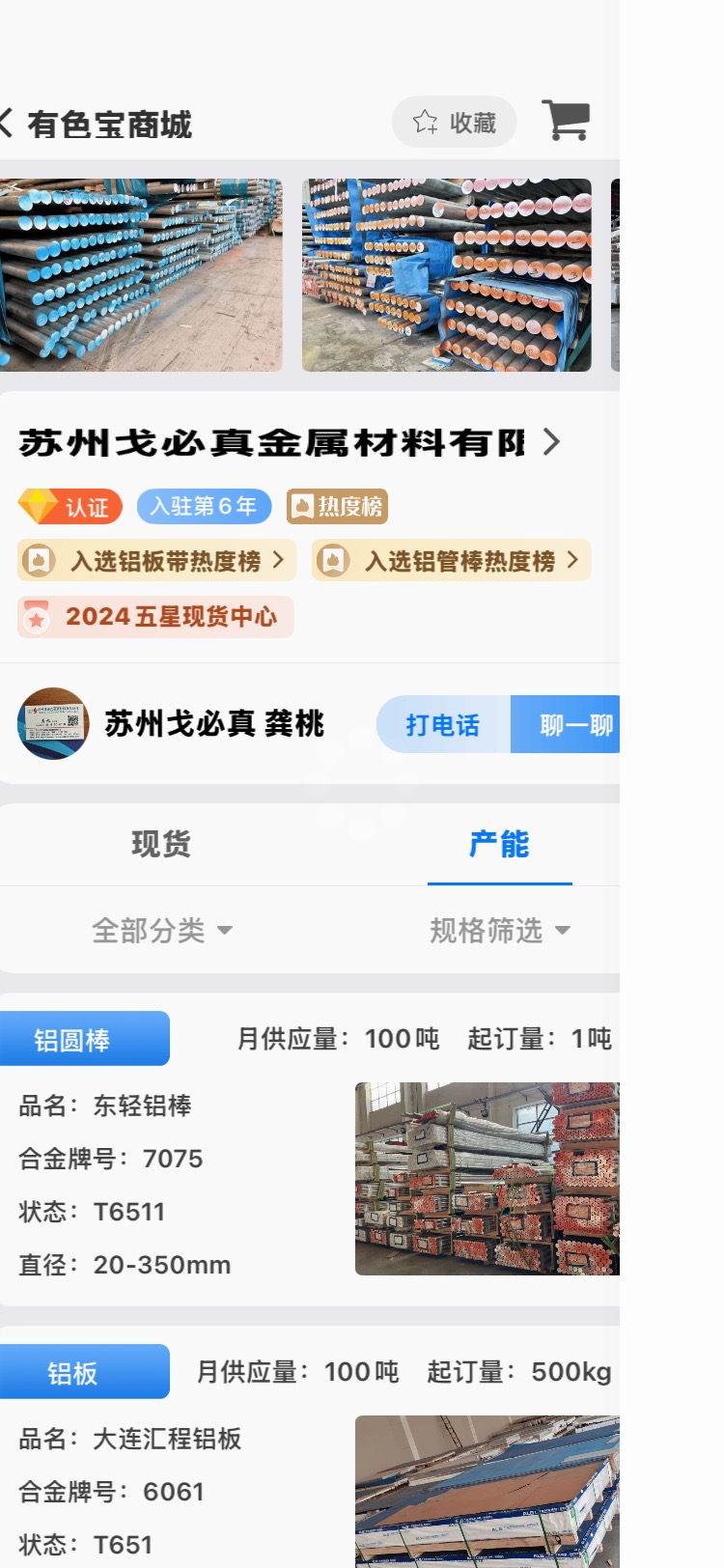Open the 2024五星现货中心 badge
Viewport: 724px width, 1568px height.
point(155,617)
